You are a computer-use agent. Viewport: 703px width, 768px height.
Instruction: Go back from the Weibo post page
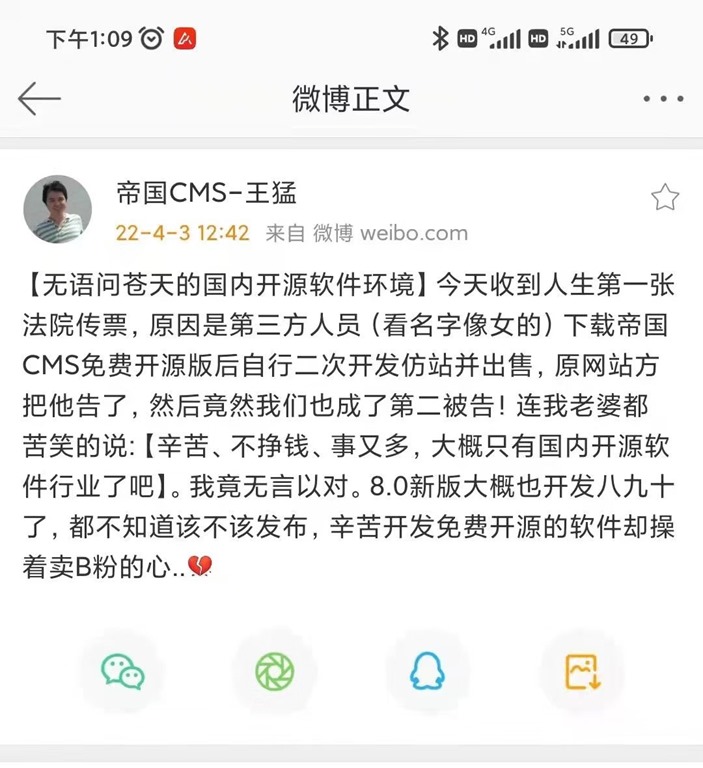pos(39,98)
